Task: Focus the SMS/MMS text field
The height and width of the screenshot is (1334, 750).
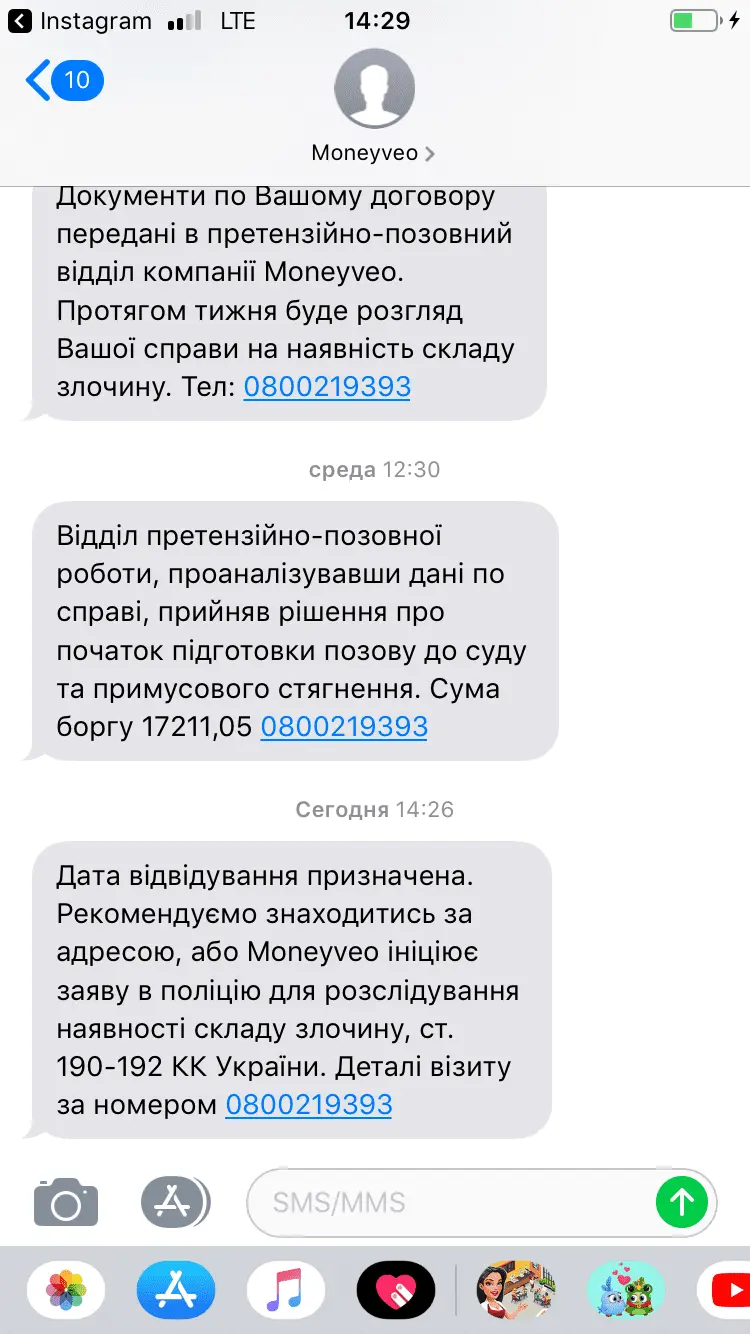Action: [450, 1202]
